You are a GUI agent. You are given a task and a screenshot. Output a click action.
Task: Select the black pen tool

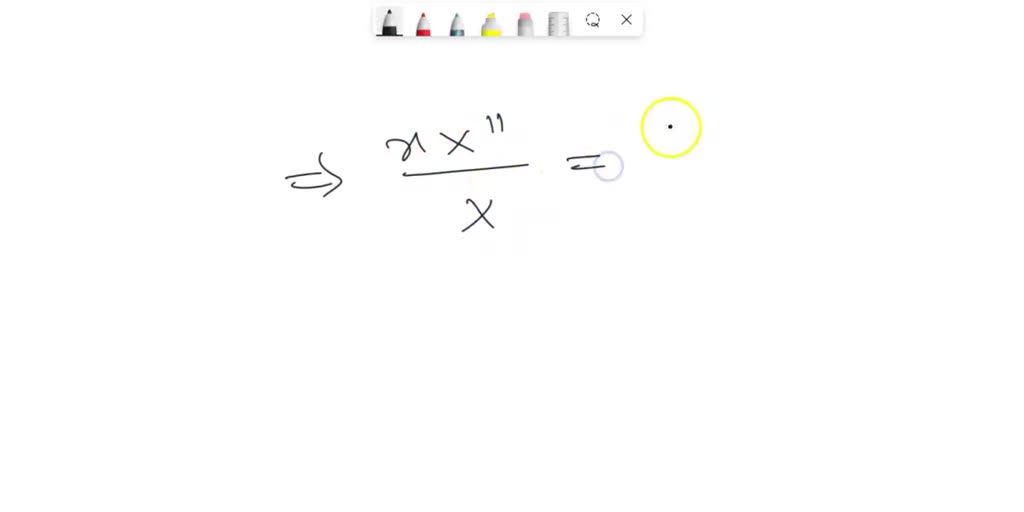pos(389,22)
